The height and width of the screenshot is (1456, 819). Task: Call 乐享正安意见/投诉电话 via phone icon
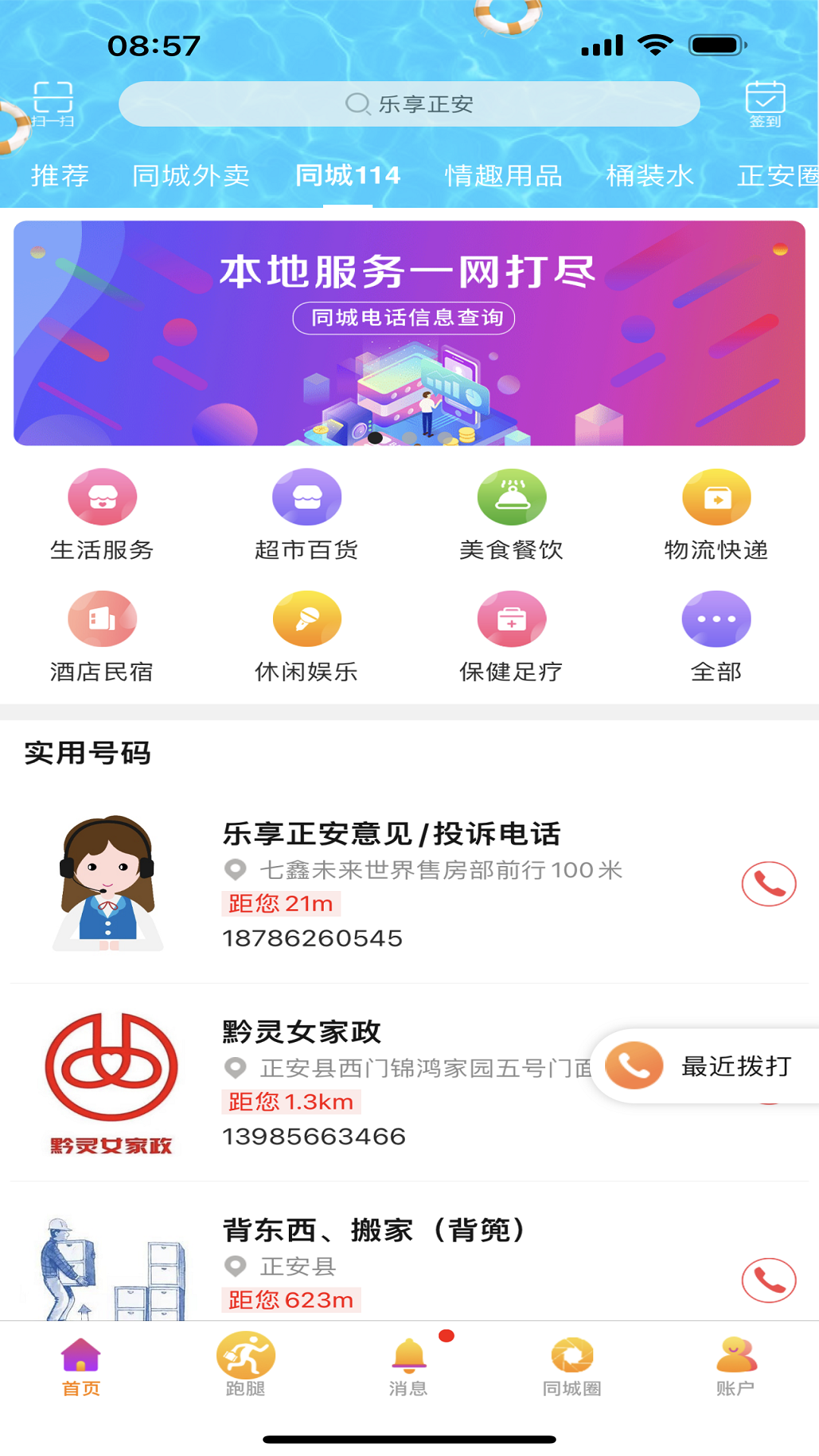pos(768,884)
